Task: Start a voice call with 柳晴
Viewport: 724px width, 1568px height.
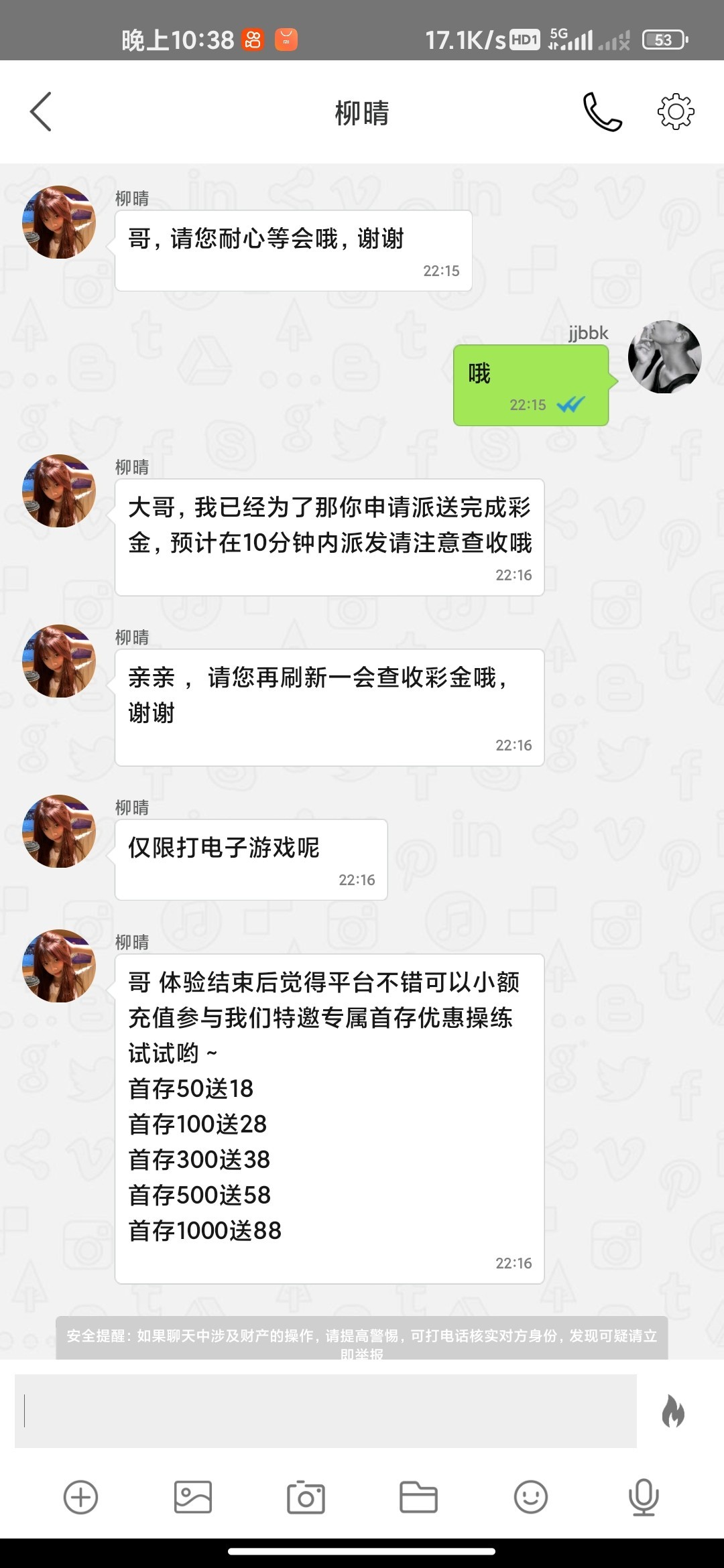Action: point(602,112)
